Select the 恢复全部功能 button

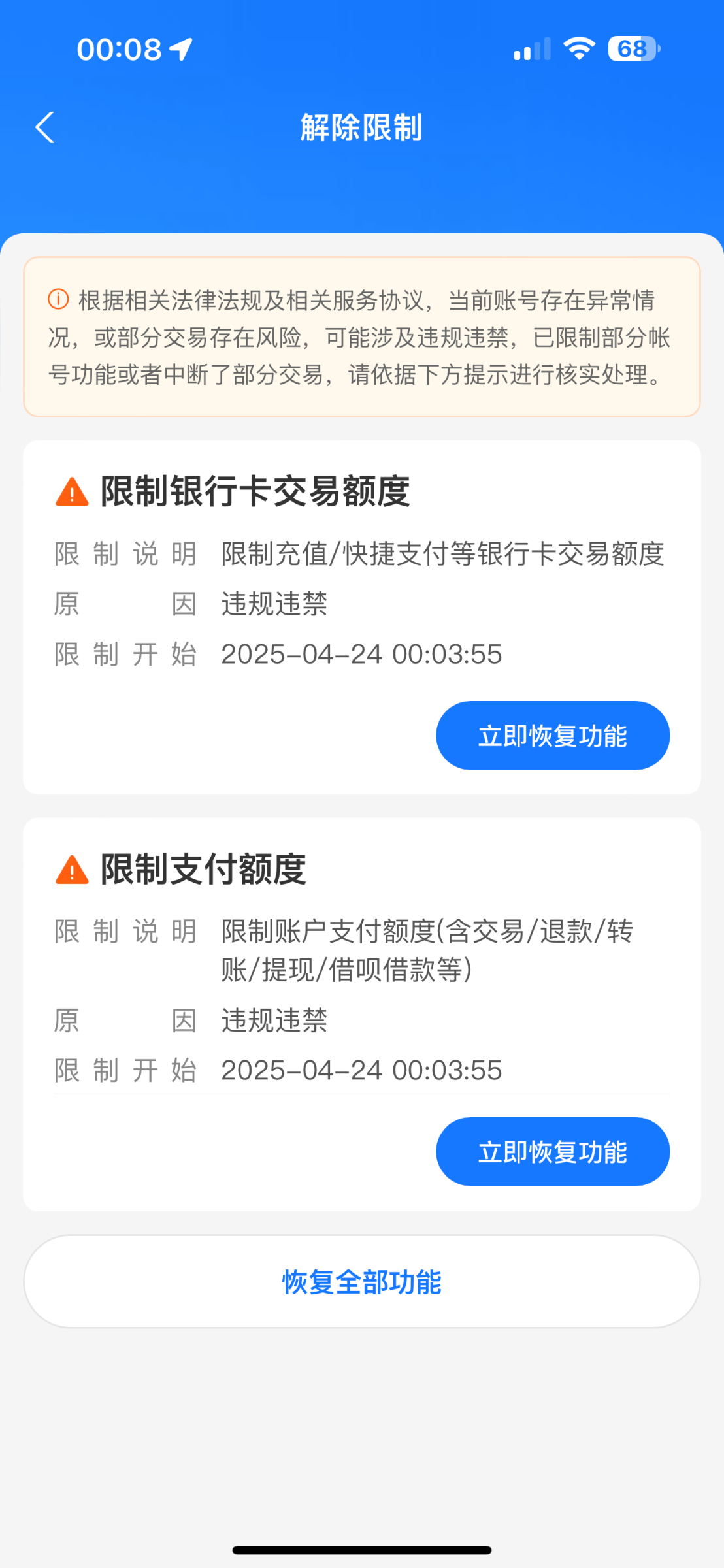tap(361, 1282)
